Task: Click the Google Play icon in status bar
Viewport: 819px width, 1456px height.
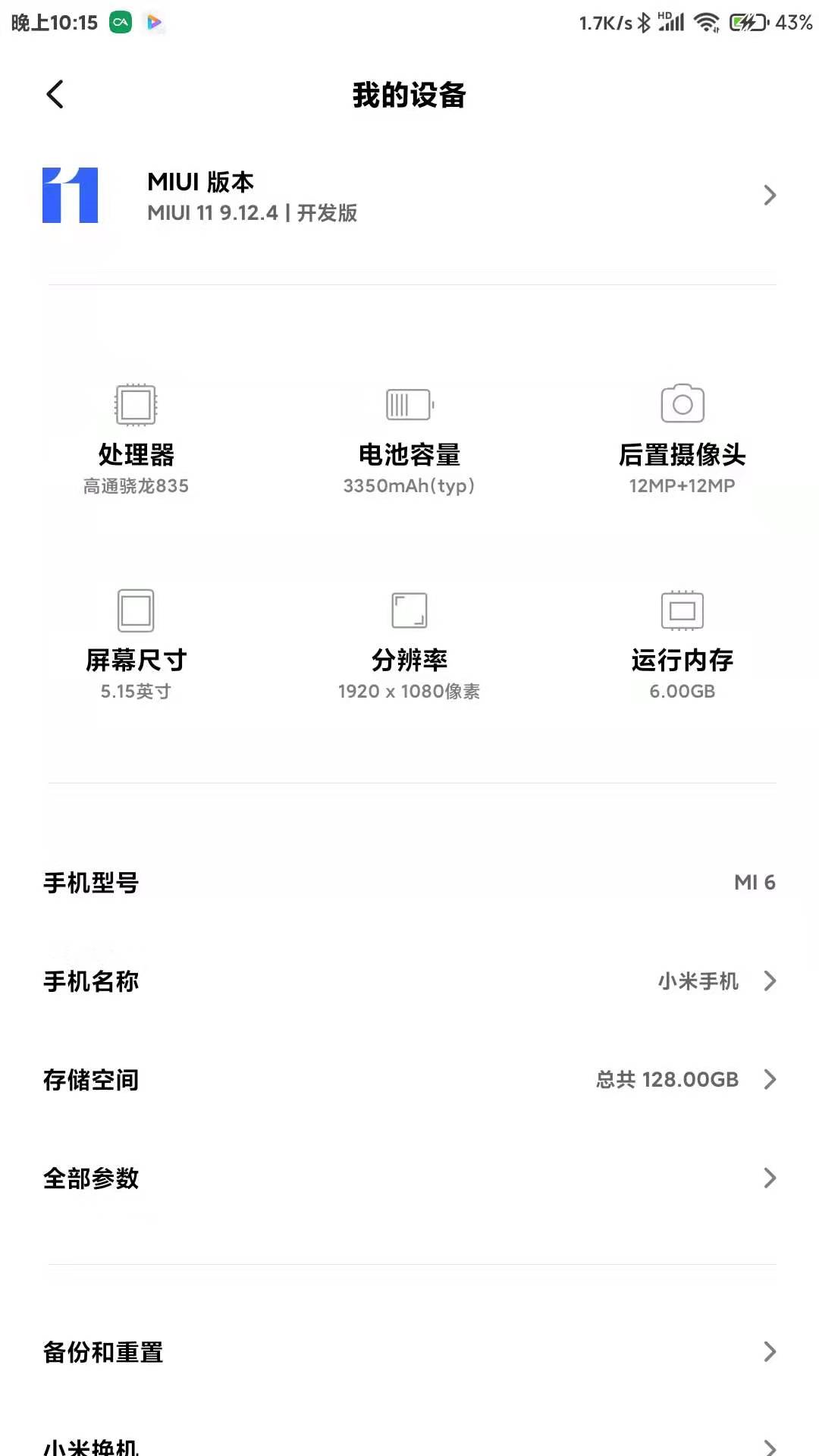Action: click(x=155, y=22)
